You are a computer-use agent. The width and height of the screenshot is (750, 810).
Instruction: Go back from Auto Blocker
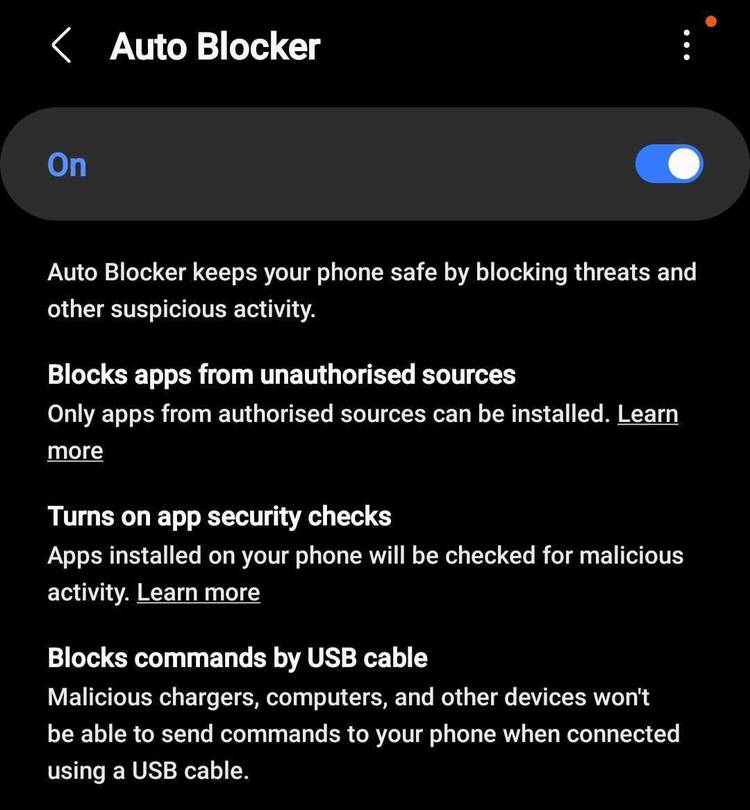point(61,46)
